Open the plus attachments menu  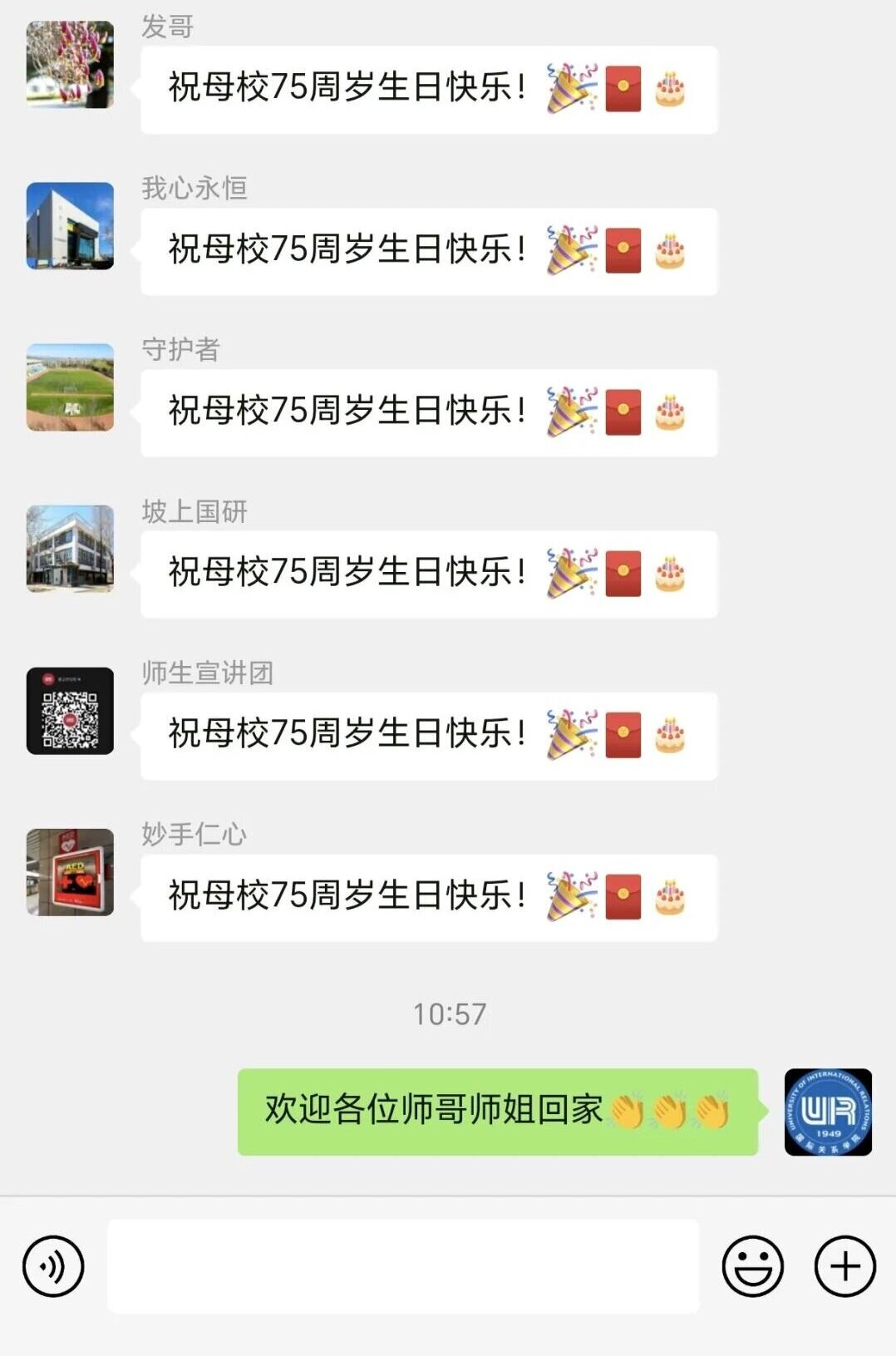pyautogui.click(x=844, y=1266)
